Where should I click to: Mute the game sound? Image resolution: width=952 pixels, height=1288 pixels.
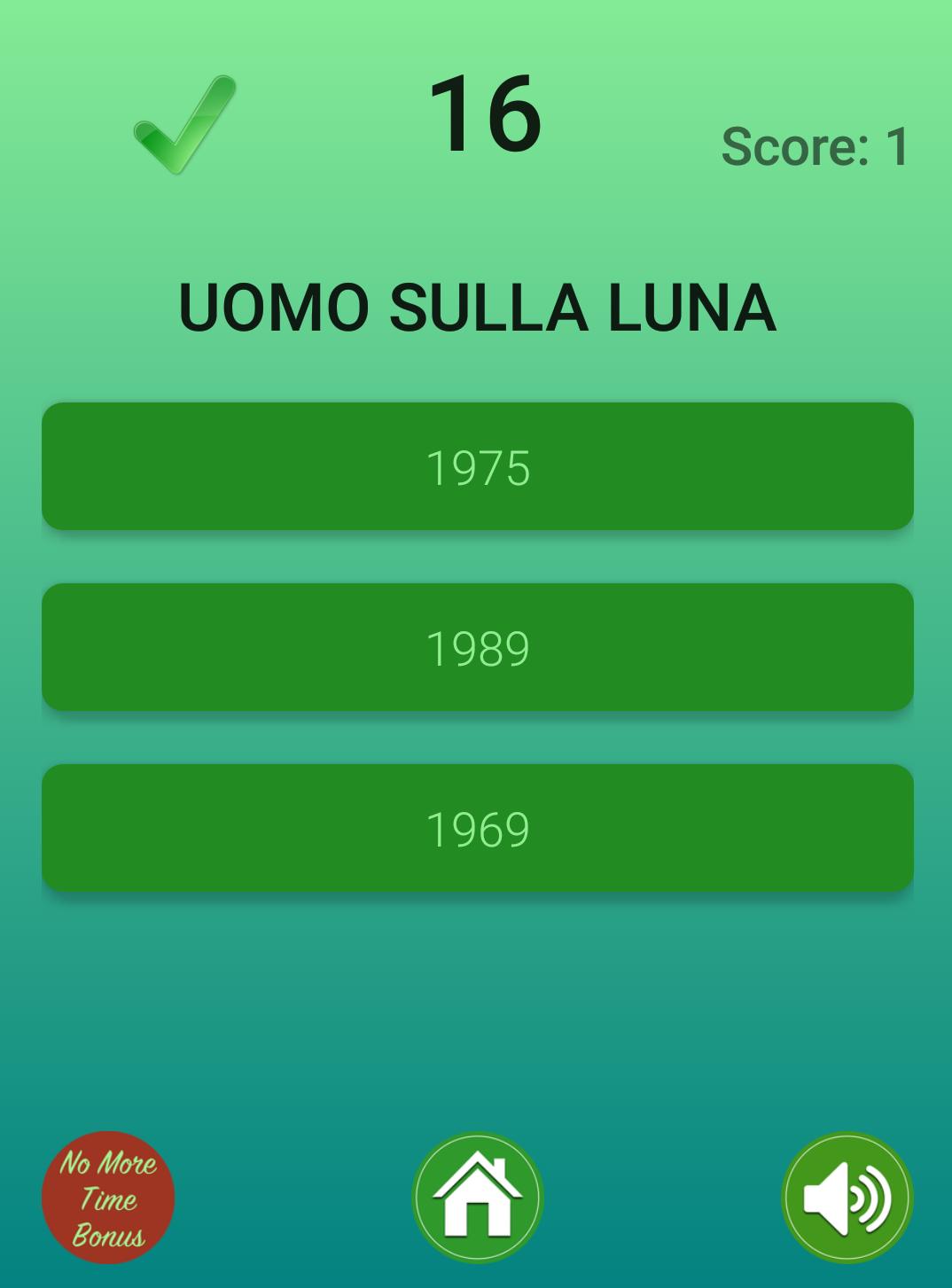847,1198
